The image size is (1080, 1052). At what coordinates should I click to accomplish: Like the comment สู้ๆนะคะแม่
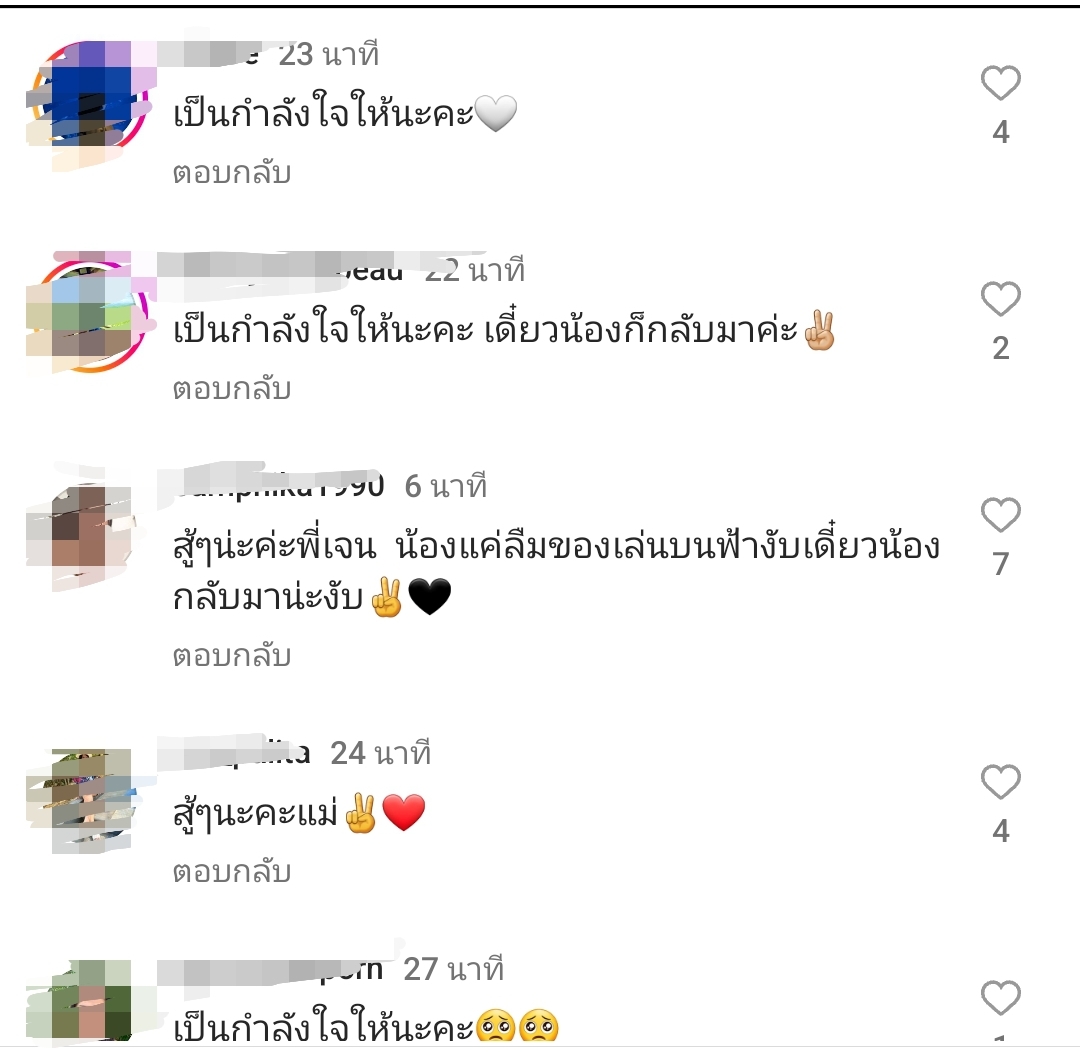(1000, 782)
